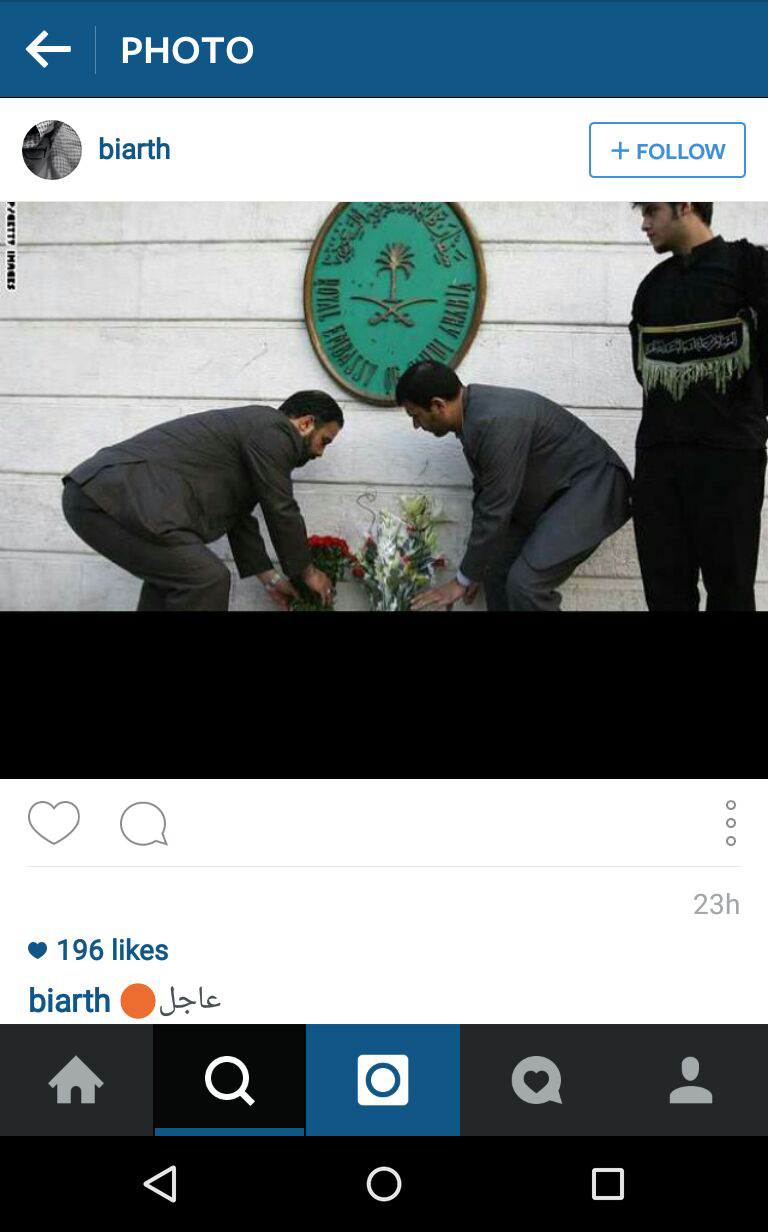Viewport: 768px width, 1232px height.
Task: Open the camera tab
Action: coord(383,1080)
